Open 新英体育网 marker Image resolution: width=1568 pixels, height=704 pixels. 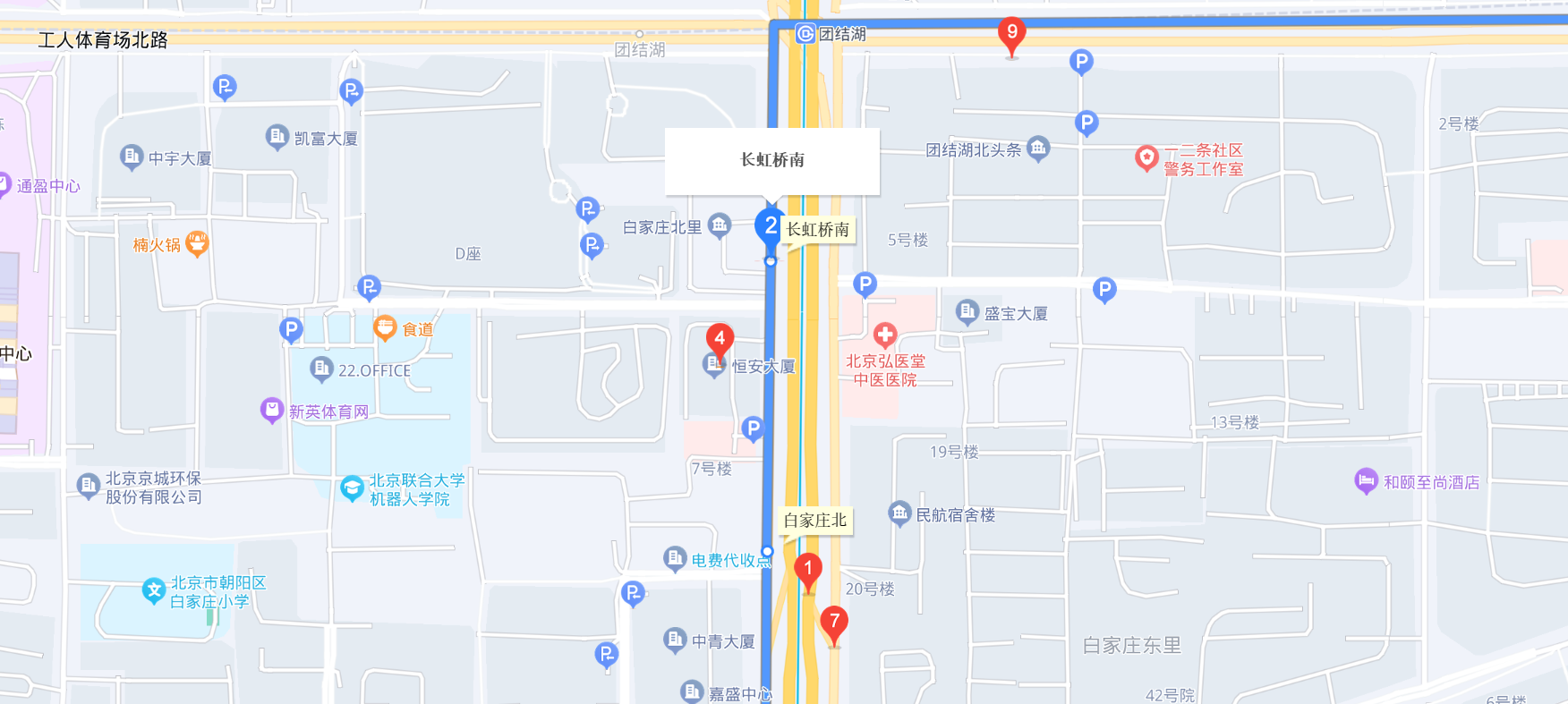(x=271, y=411)
